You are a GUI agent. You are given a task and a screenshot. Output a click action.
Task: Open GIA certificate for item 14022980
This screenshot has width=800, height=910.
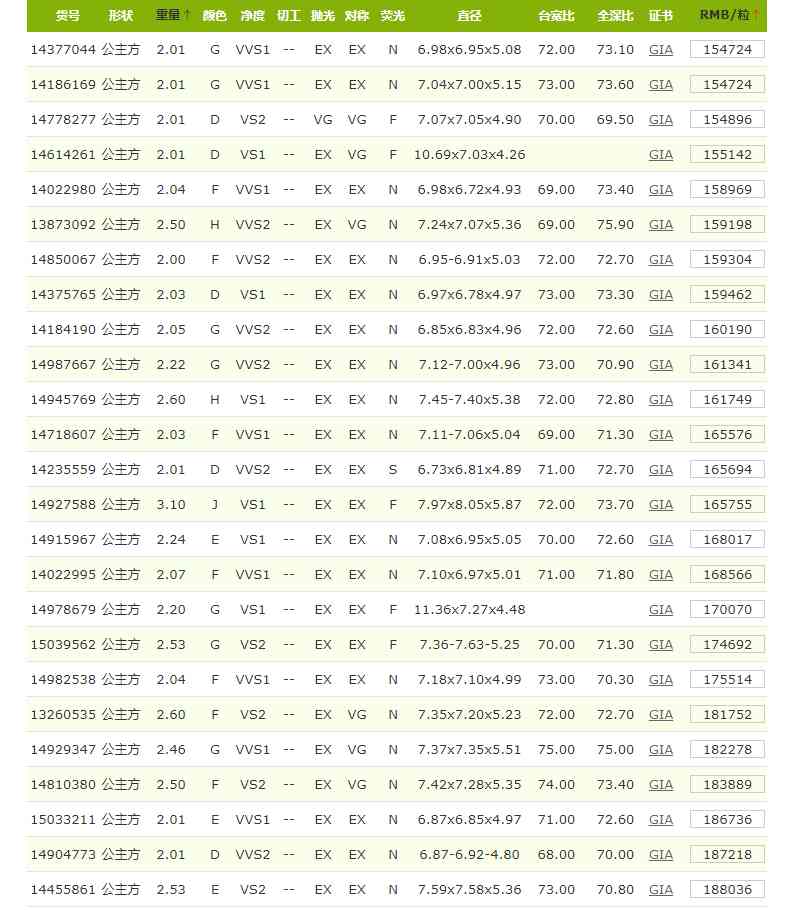661,190
